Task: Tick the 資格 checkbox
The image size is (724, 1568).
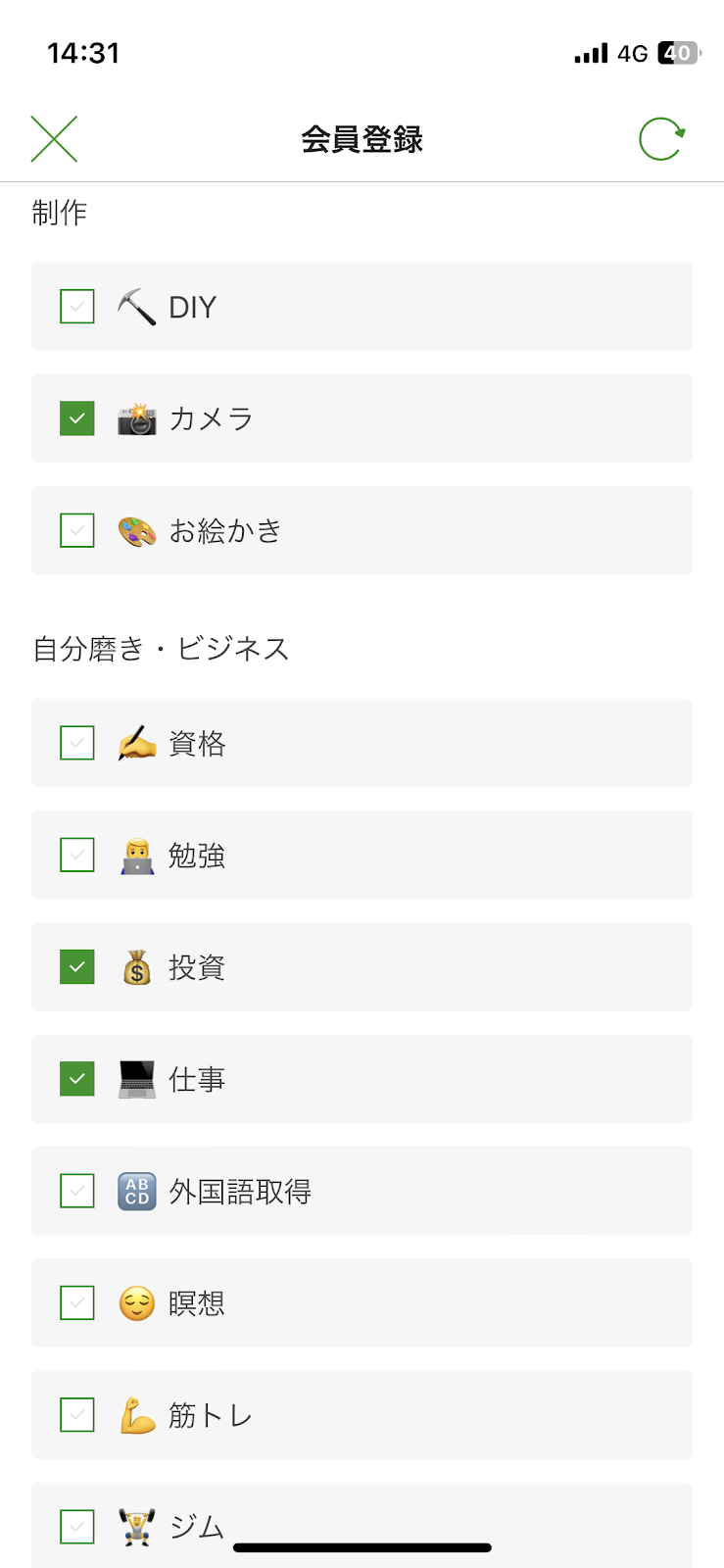Action: tap(77, 743)
